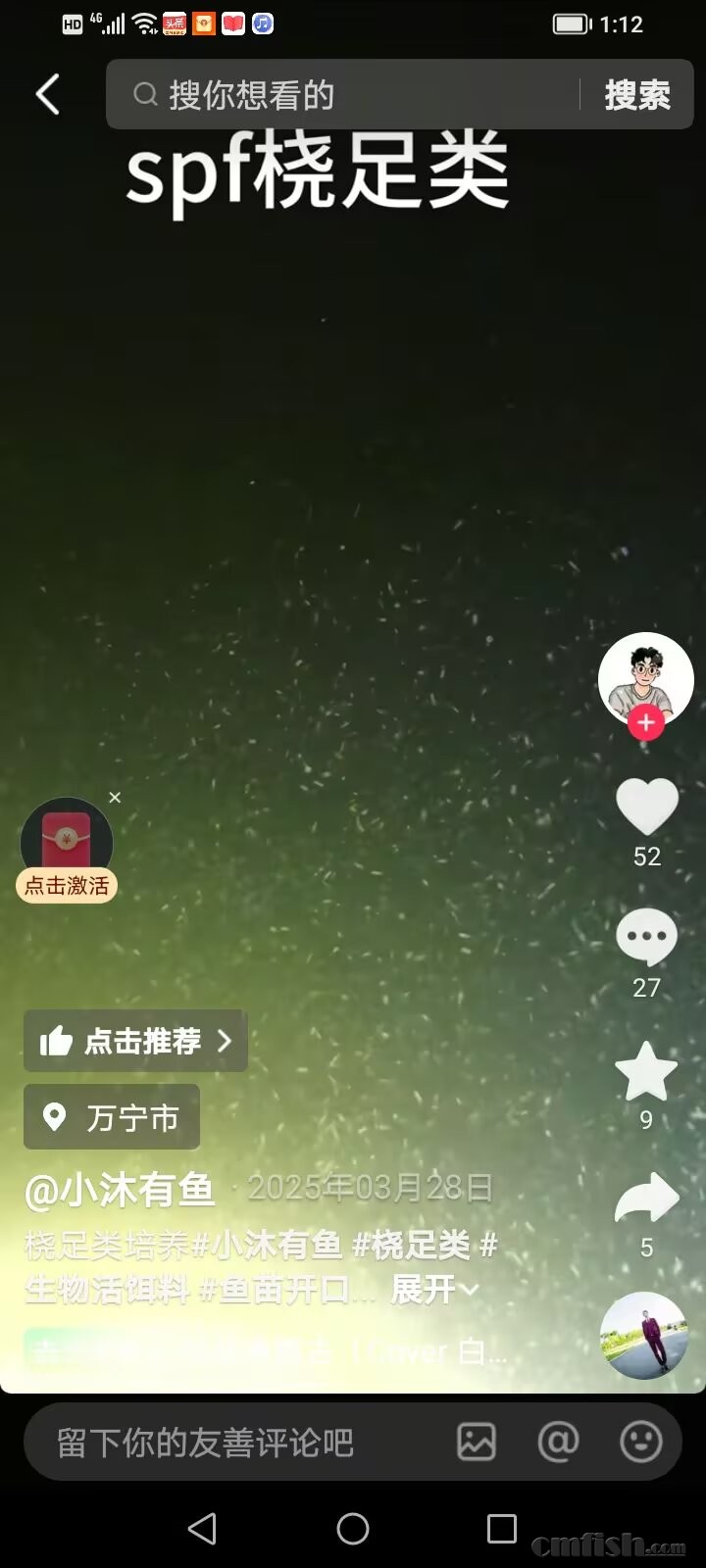
Task: Open the emoji picker
Action: tap(641, 1442)
